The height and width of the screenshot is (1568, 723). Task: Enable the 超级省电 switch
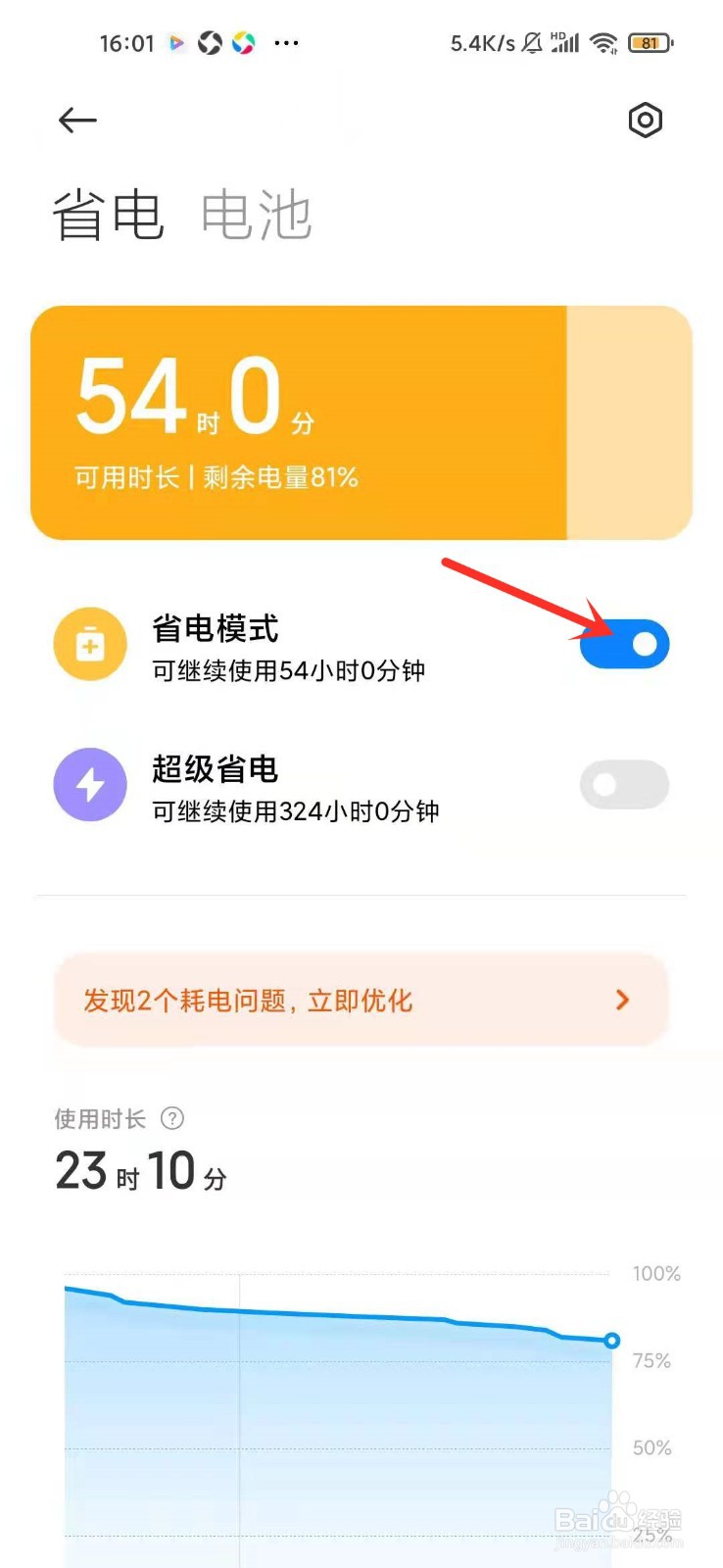624,784
